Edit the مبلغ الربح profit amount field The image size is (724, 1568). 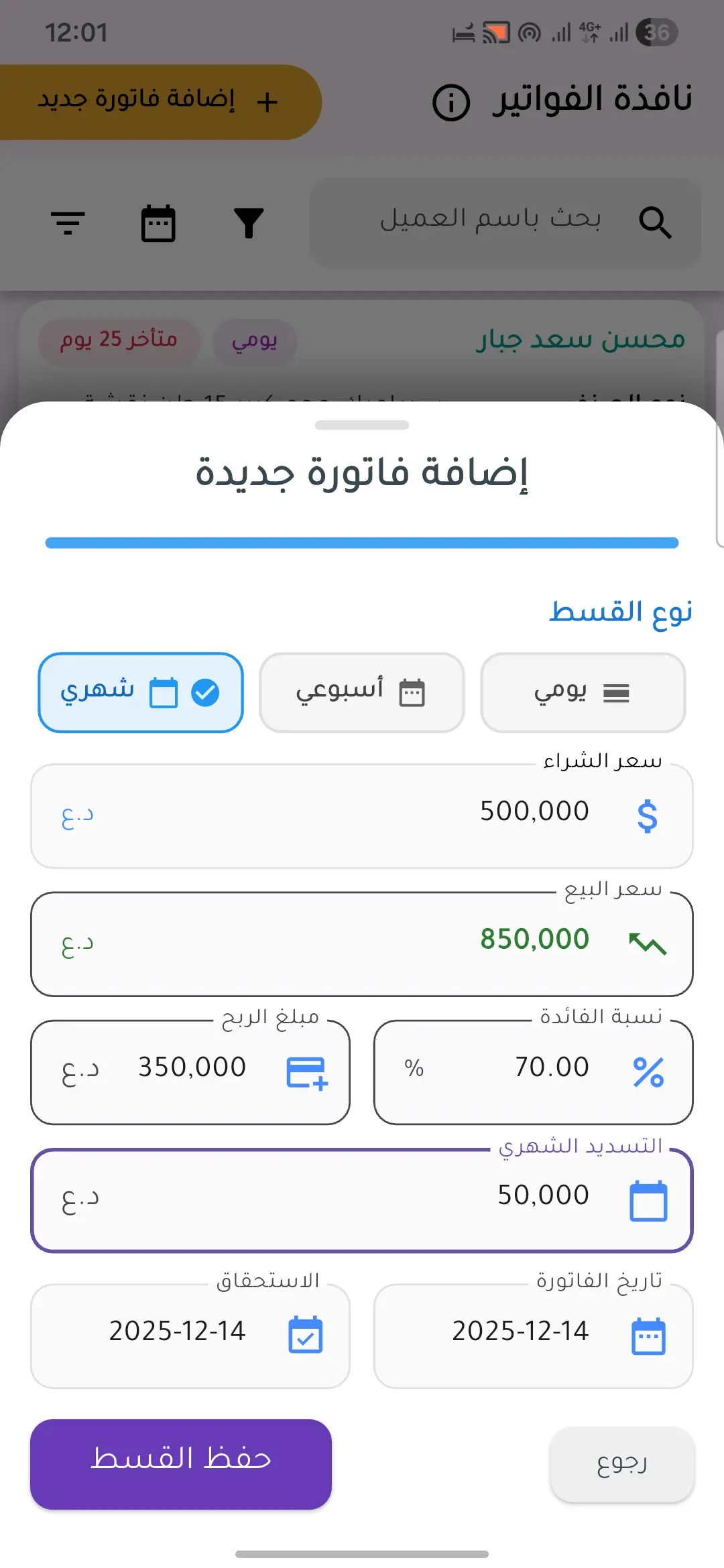[x=190, y=1071]
